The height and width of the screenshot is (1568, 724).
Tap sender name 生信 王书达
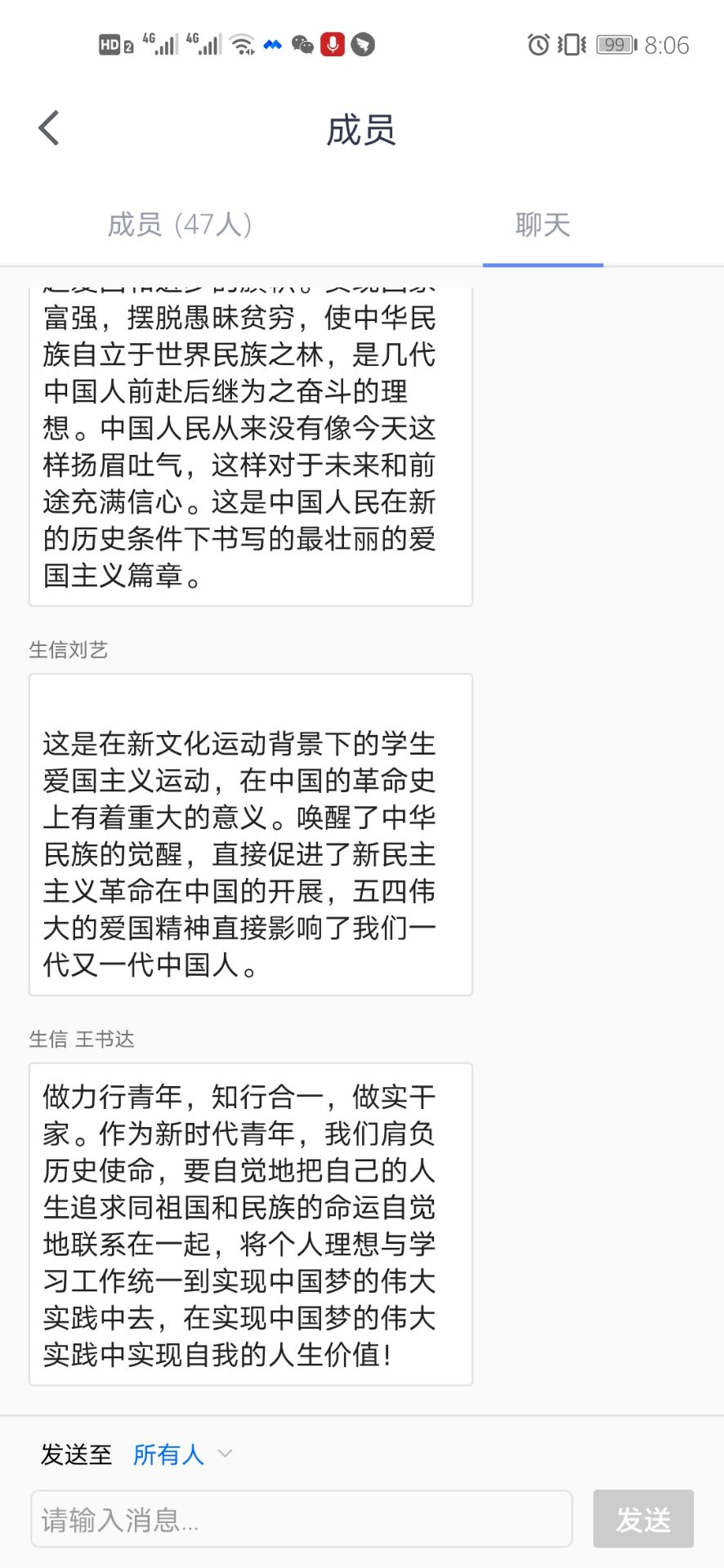[83, 1039]
